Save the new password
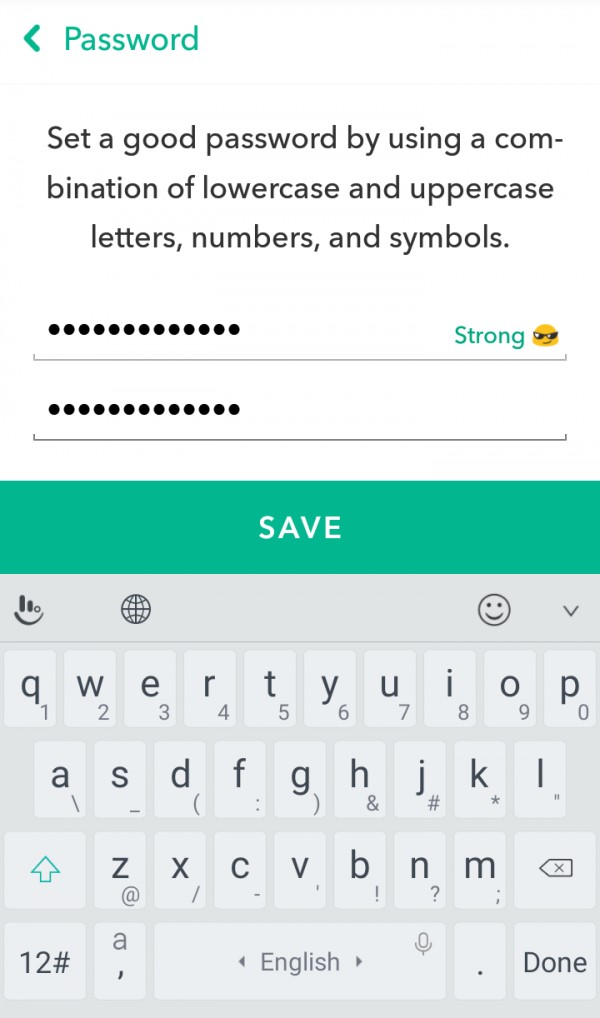Image resolution: width=600 pixels, height=1018 pixels. click(x=300, y=527)
